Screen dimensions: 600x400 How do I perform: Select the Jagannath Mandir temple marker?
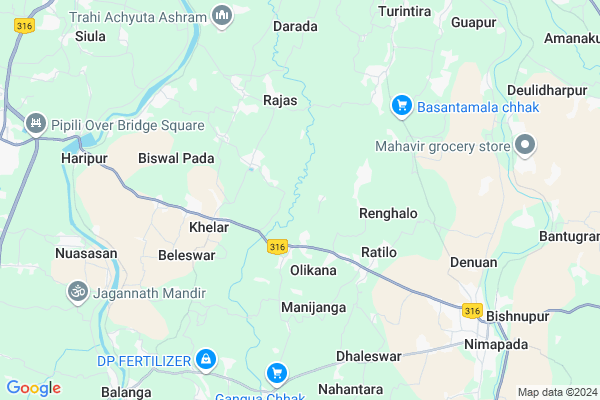75,293
